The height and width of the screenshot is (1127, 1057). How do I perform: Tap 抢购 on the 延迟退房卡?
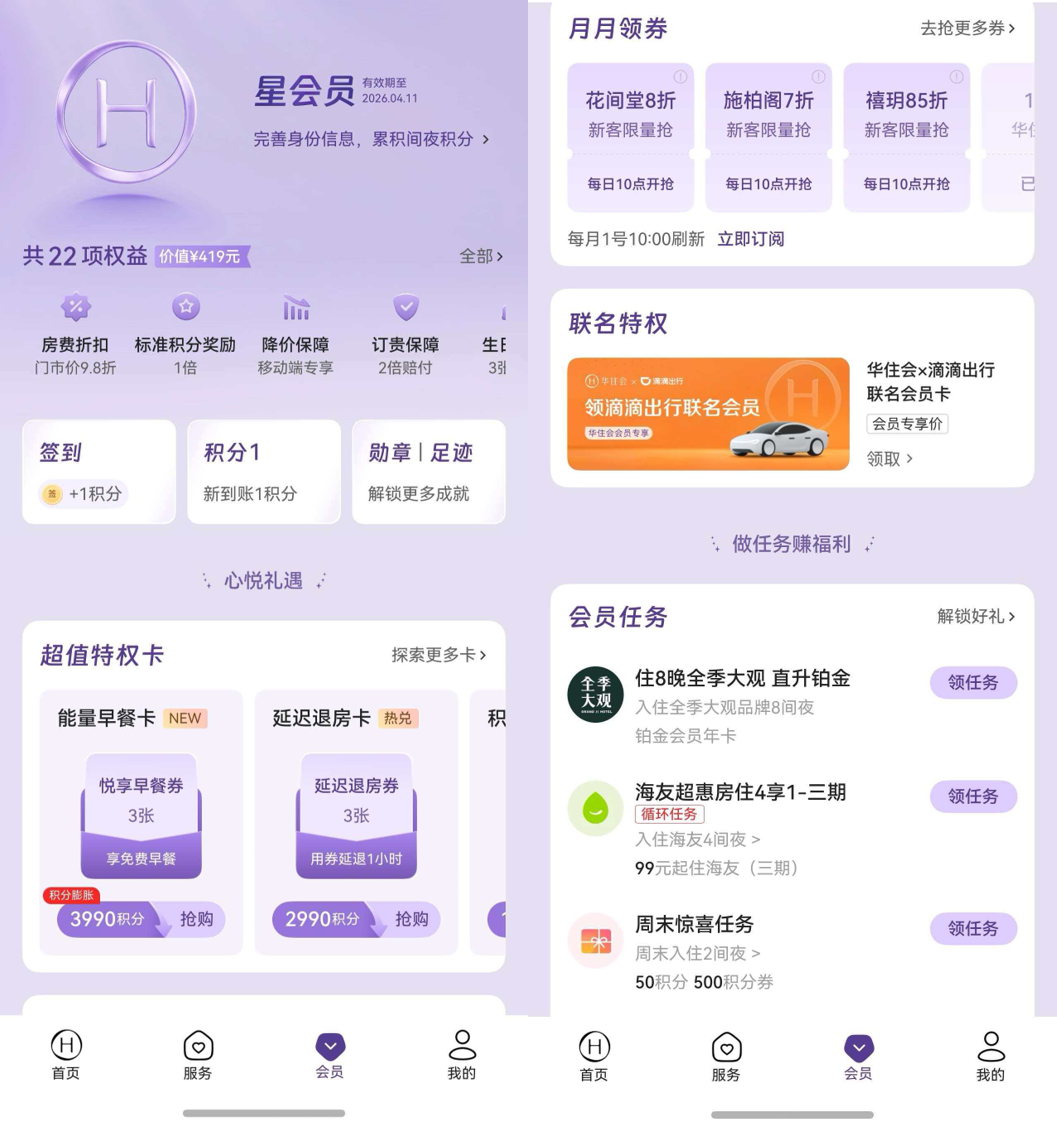[x=411, y=919]
